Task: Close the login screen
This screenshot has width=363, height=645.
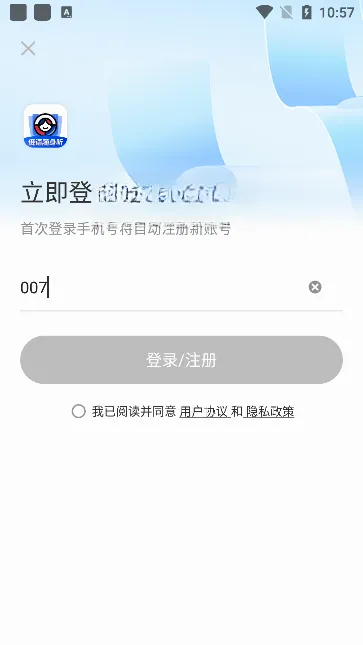Action: [x=28, y=49]
